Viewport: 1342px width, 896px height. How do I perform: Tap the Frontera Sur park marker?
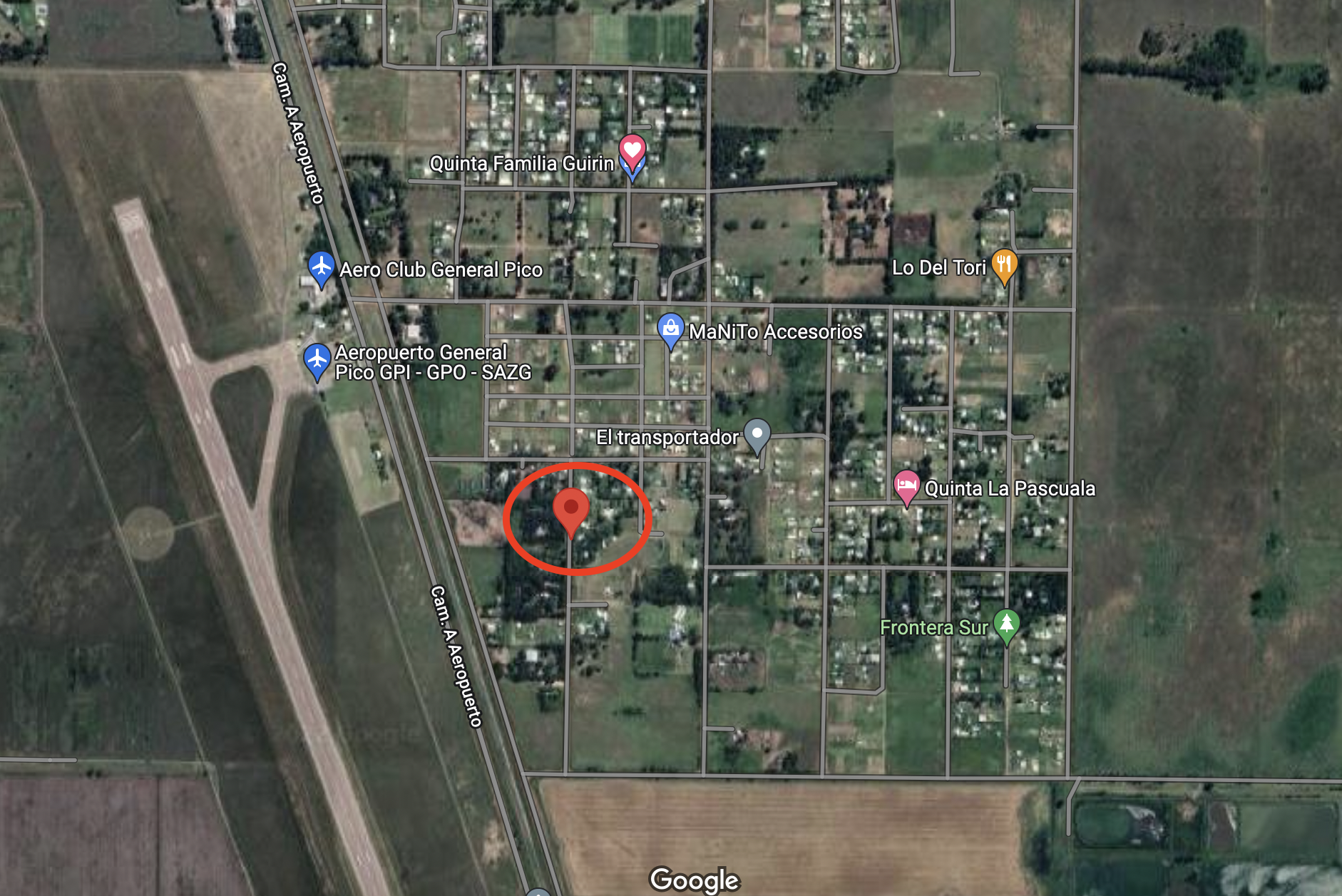pyautogui.click(x=1006, y=624)
